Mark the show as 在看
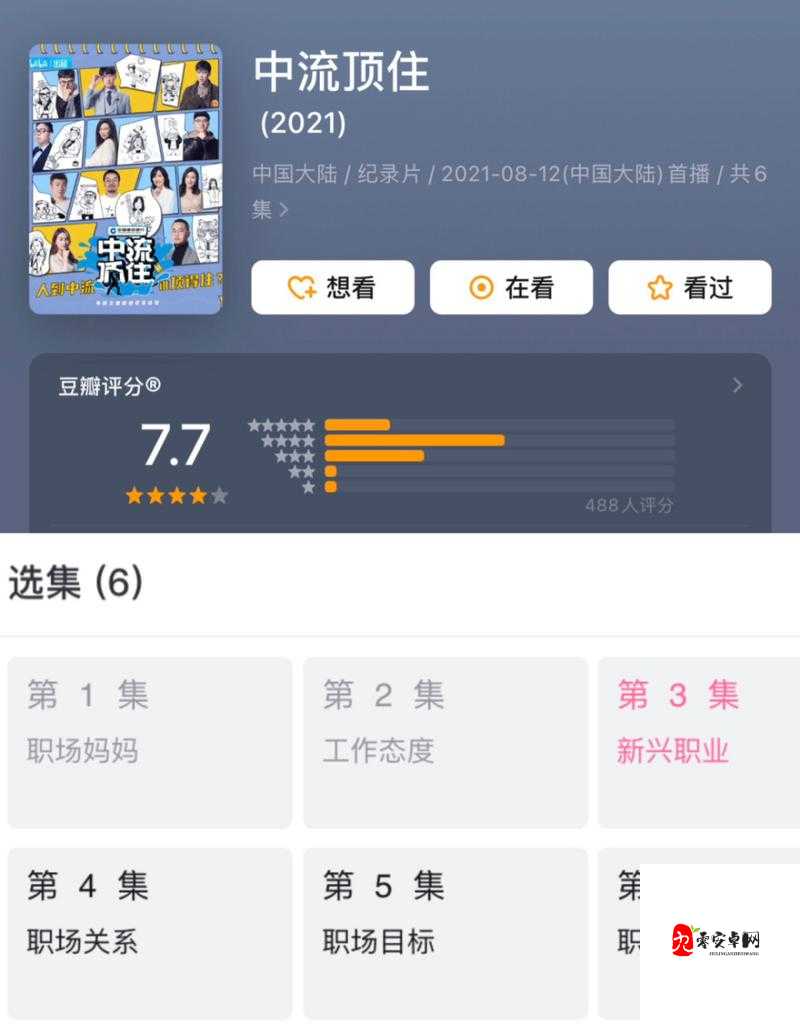This screenshot has height=1024, width=800. coord(511,287)
